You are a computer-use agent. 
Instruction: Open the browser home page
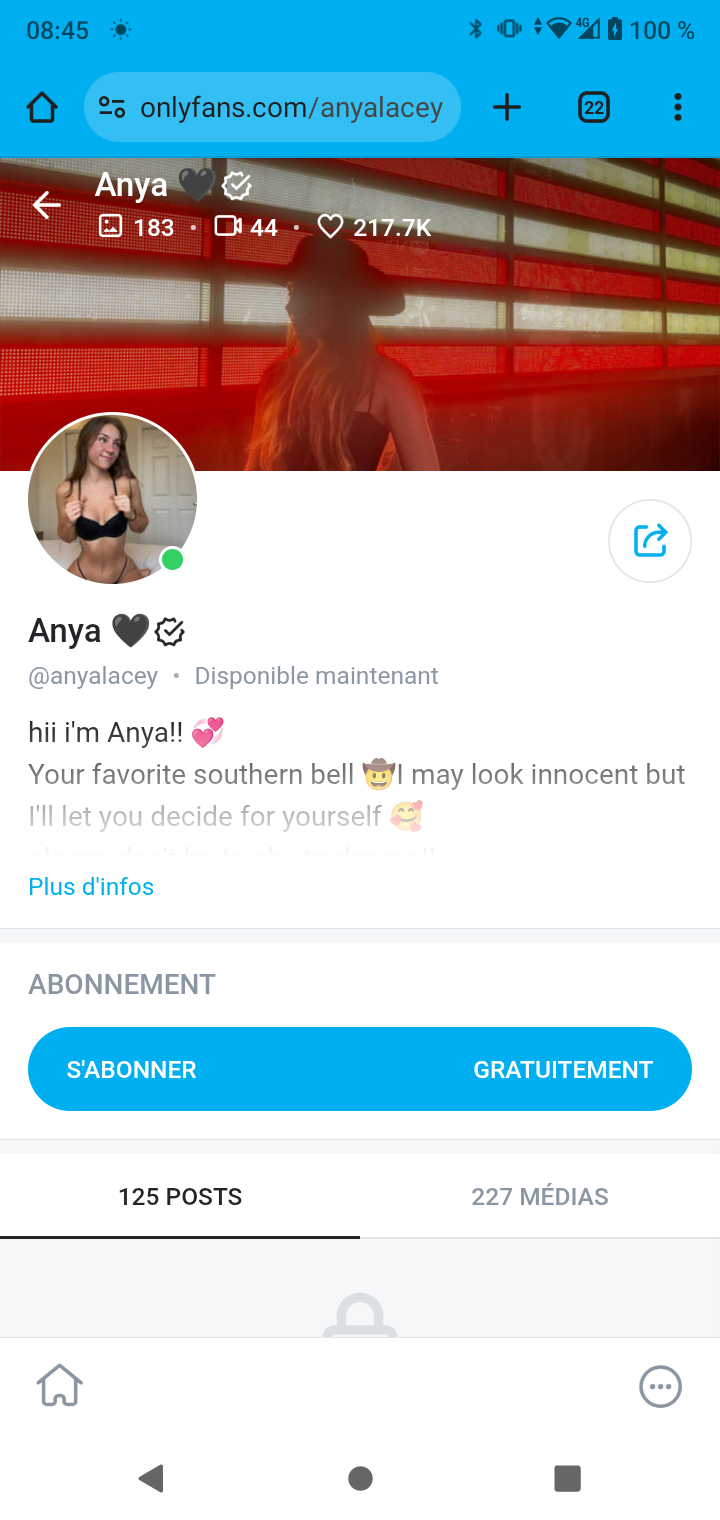42,107
